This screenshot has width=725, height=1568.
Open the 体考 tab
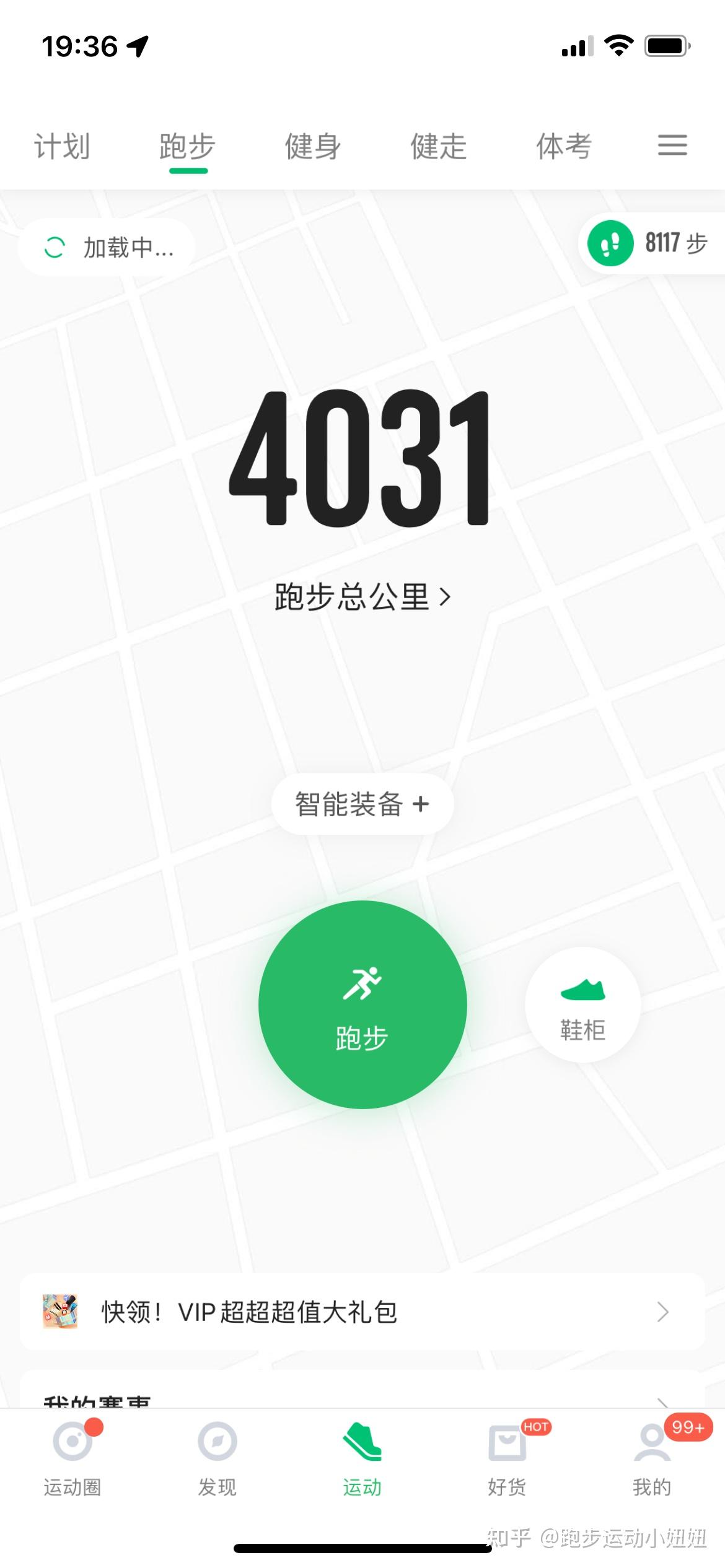coord(564,147)
